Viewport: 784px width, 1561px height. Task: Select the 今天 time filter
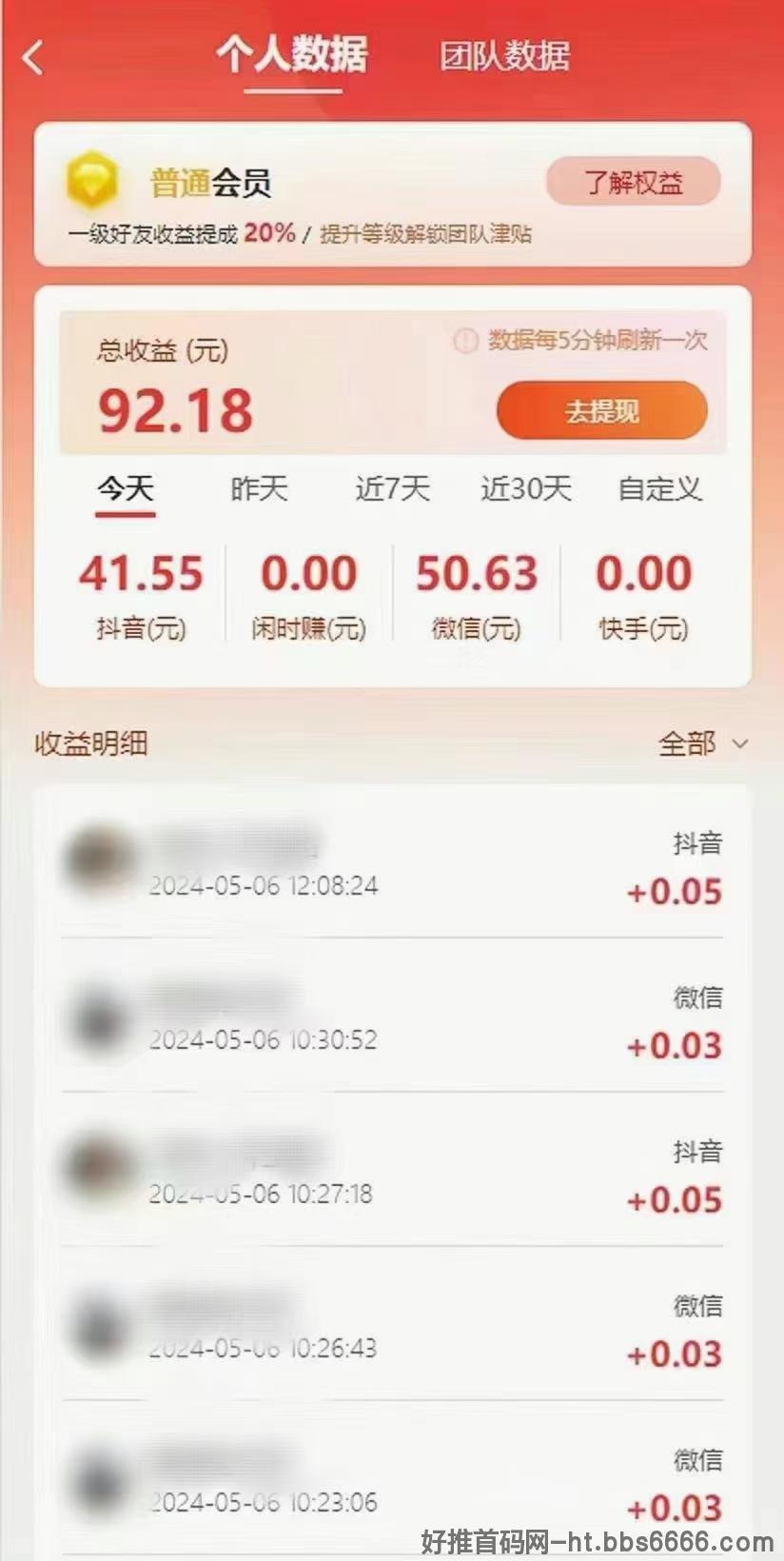(x=126, y=489)
